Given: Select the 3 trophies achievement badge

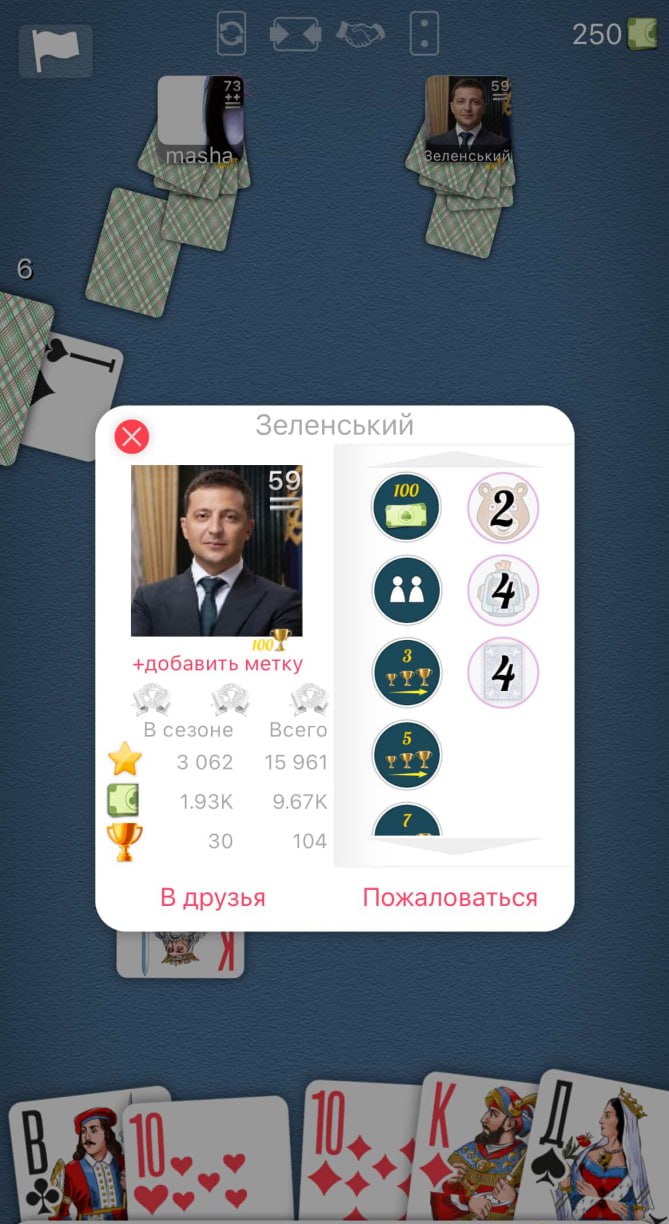Looking at the screenshot, I should 406,673.
